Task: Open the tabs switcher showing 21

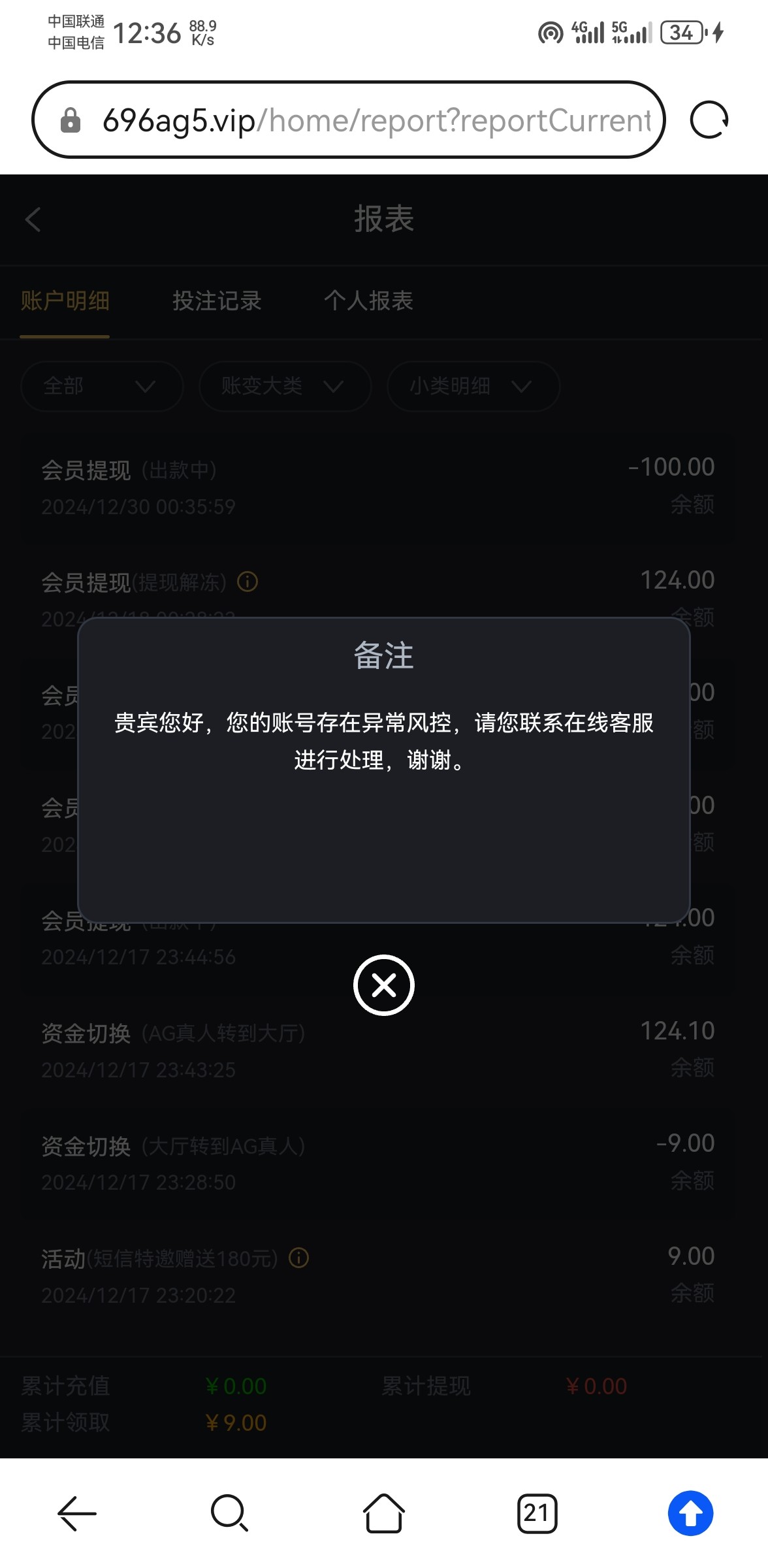Action: tap(537, 1513)
